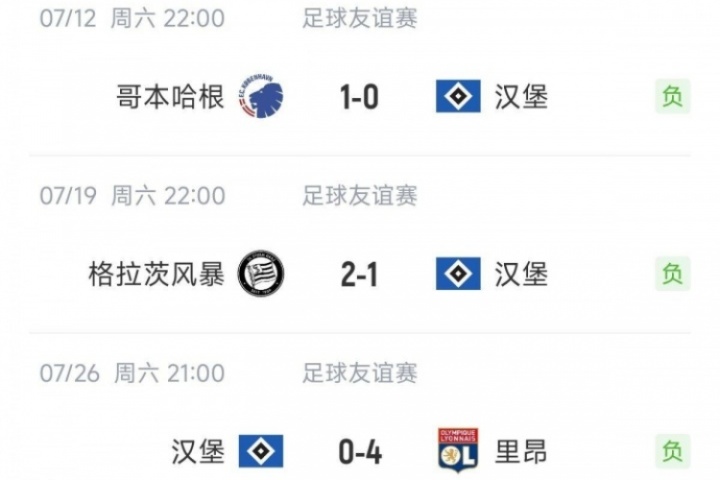Open the Hamburg vs Lyon 0-4 match
Screen dimensions: 720x480
tap(359, 452)
